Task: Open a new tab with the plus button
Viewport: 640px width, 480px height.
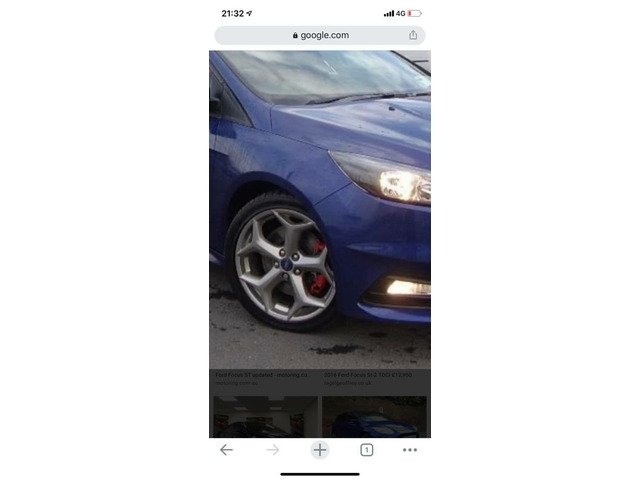Action: pos(320,450)
